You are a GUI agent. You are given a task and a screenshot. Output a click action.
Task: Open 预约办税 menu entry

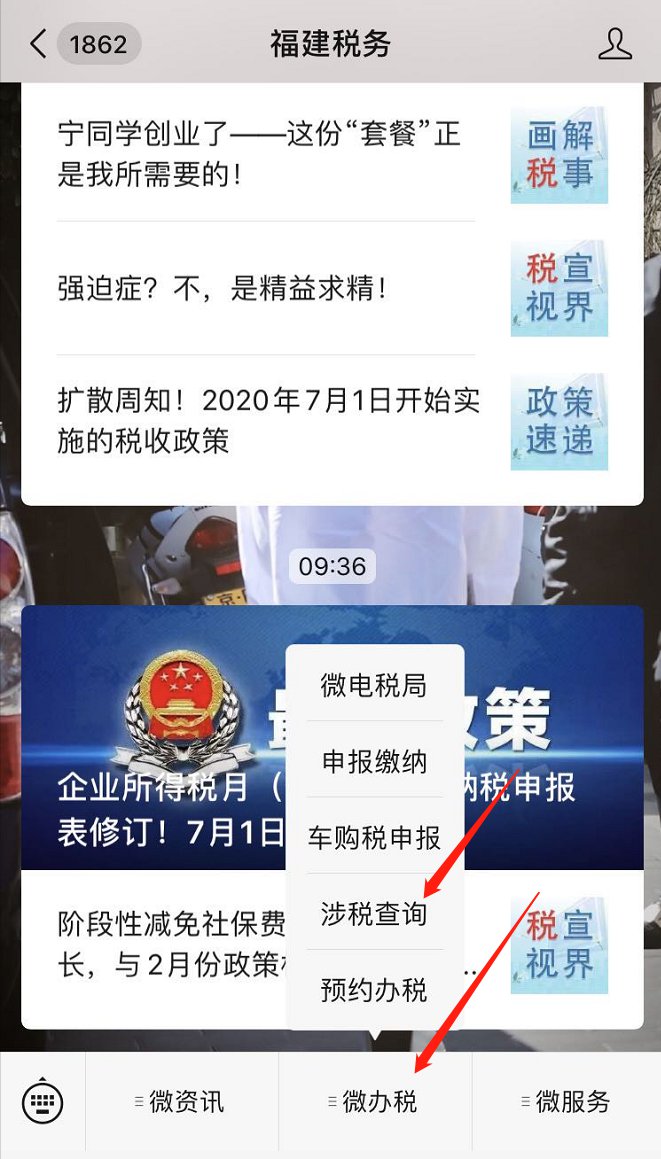[x=374, y=990]
